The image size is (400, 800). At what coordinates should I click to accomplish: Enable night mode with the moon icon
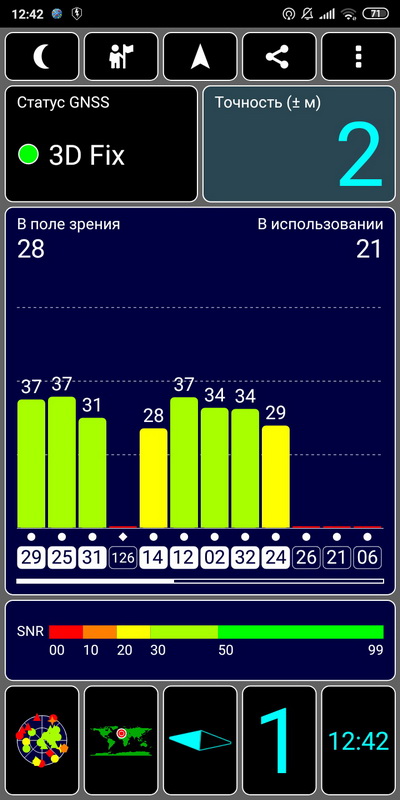(x=42, y=57)
